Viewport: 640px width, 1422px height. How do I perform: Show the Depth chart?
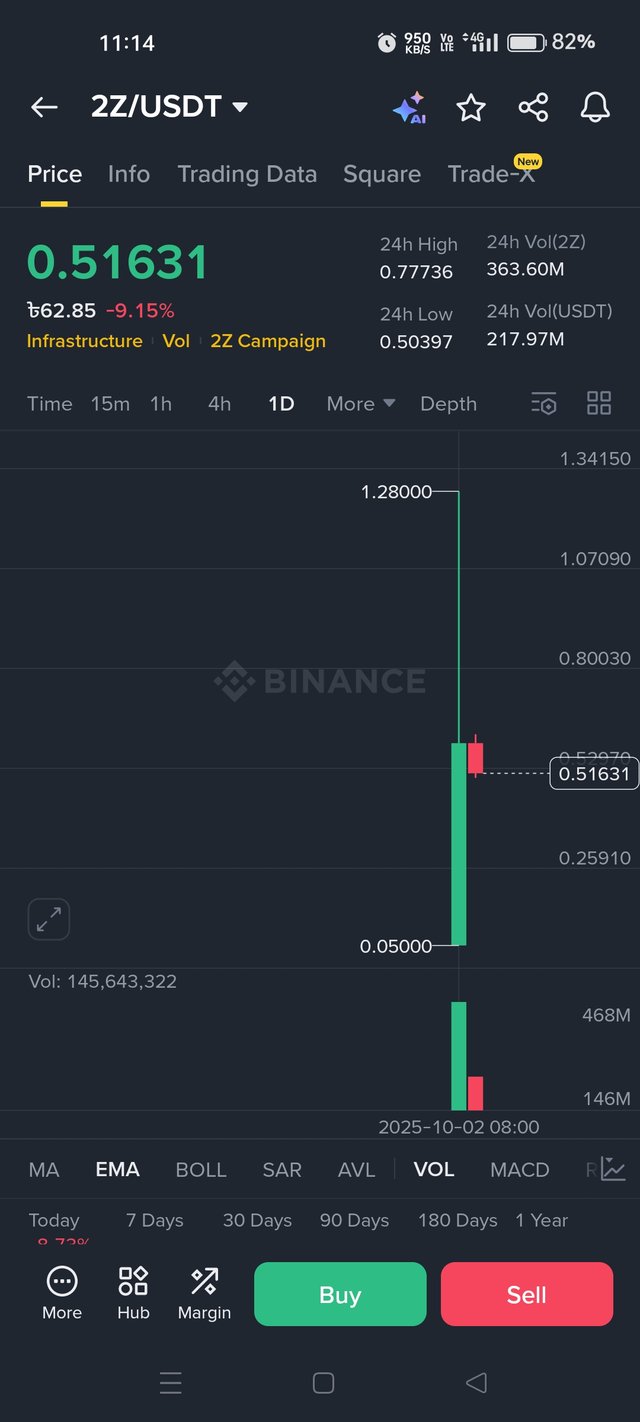(x=448, y=404)
